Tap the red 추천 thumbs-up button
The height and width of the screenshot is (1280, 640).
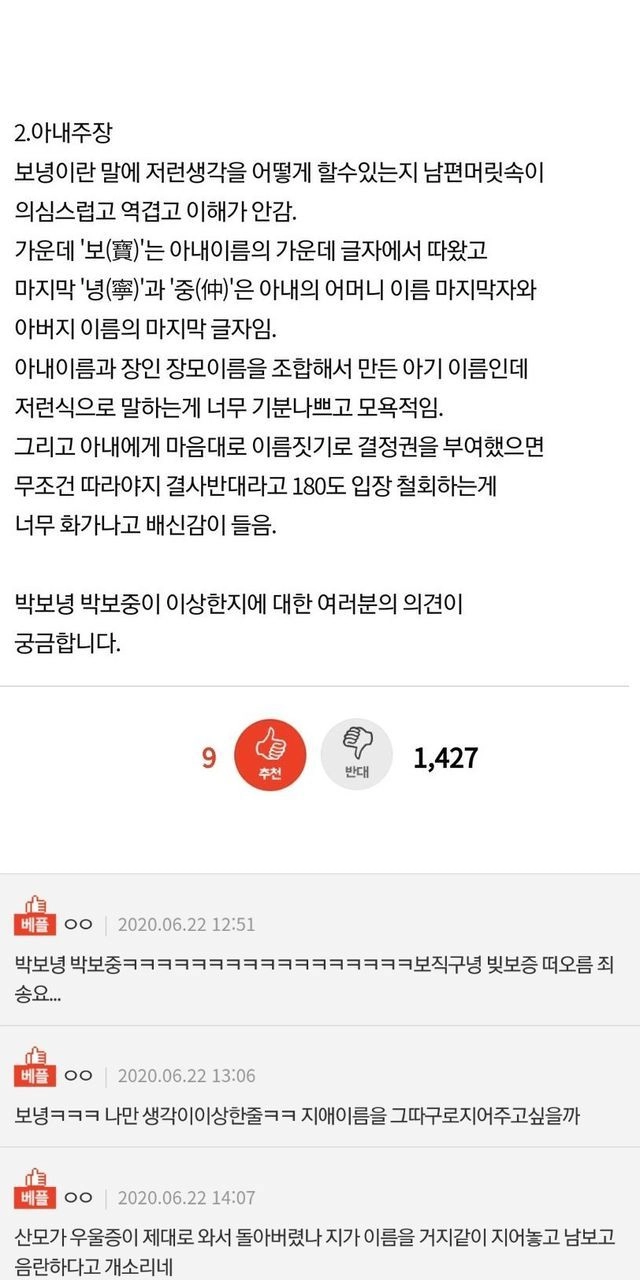click(x=270, y=757)
